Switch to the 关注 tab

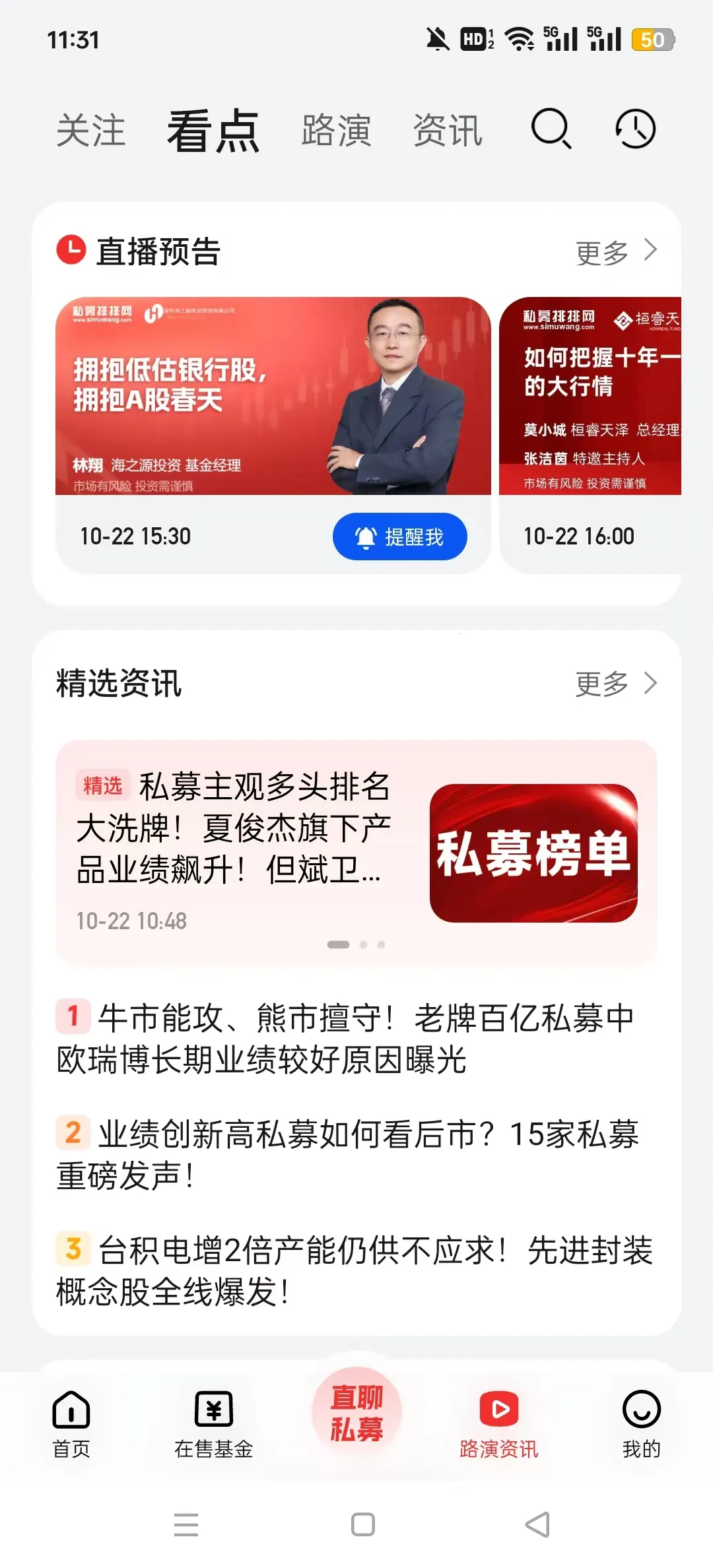click(x=91, y=130)
